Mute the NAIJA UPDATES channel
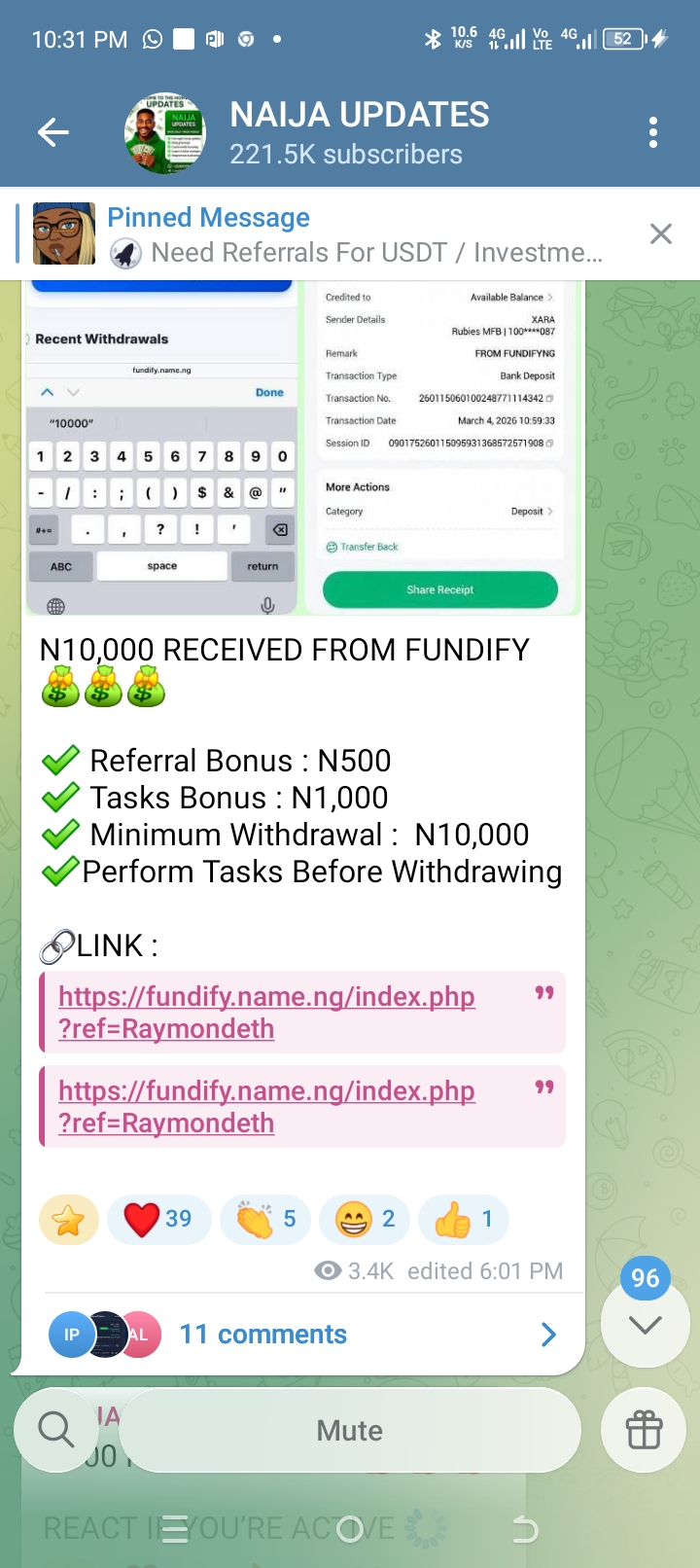This screenshot has width=700, height=1568. click(350, 1430)
